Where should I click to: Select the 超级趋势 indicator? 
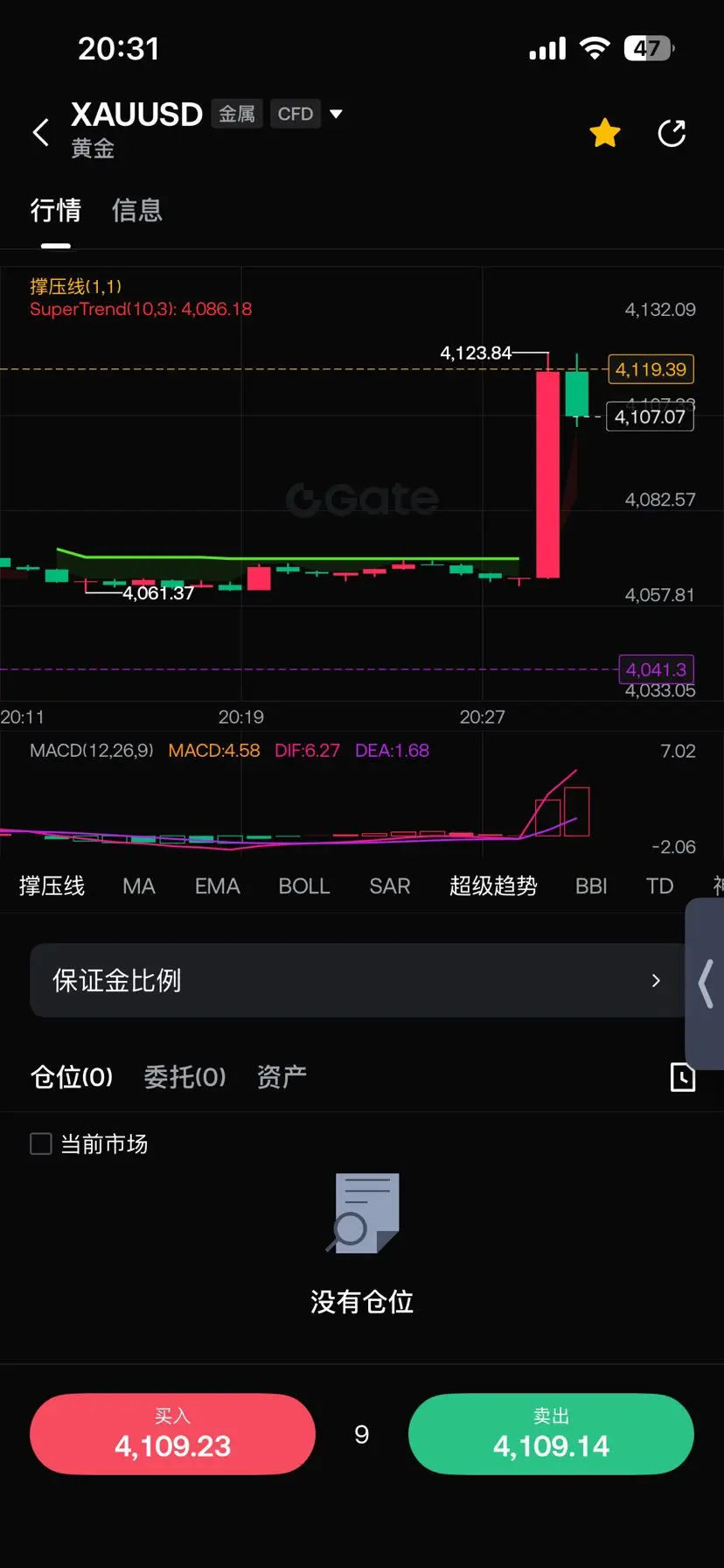pos(493,885)
